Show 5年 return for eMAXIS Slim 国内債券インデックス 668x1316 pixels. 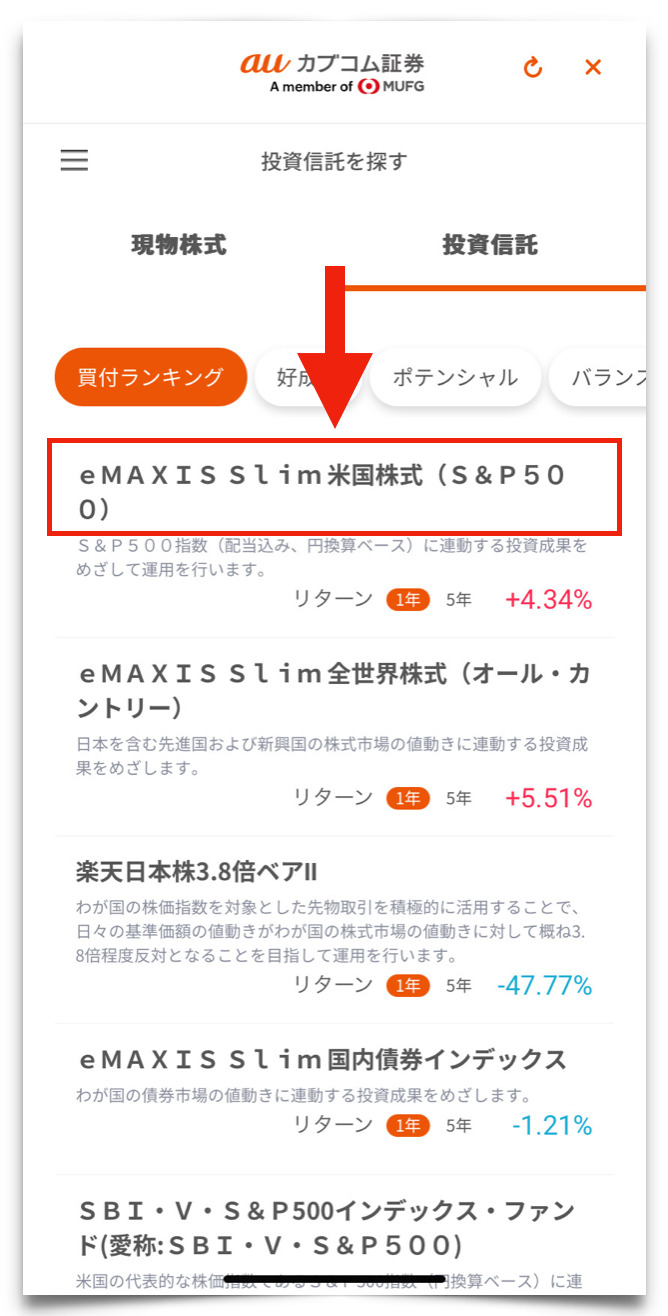(459, 1125)
